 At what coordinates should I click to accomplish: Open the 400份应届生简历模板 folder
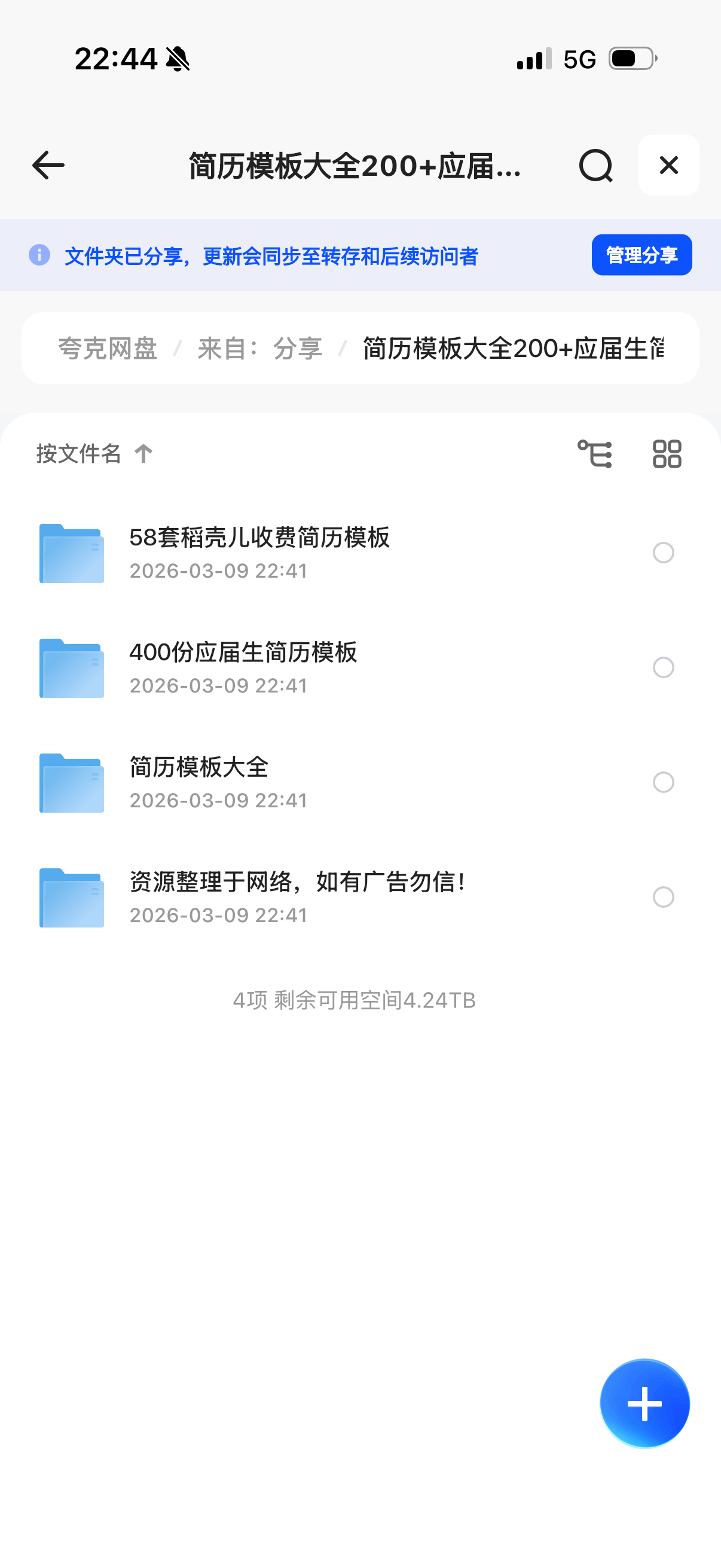tap(243, 668)
